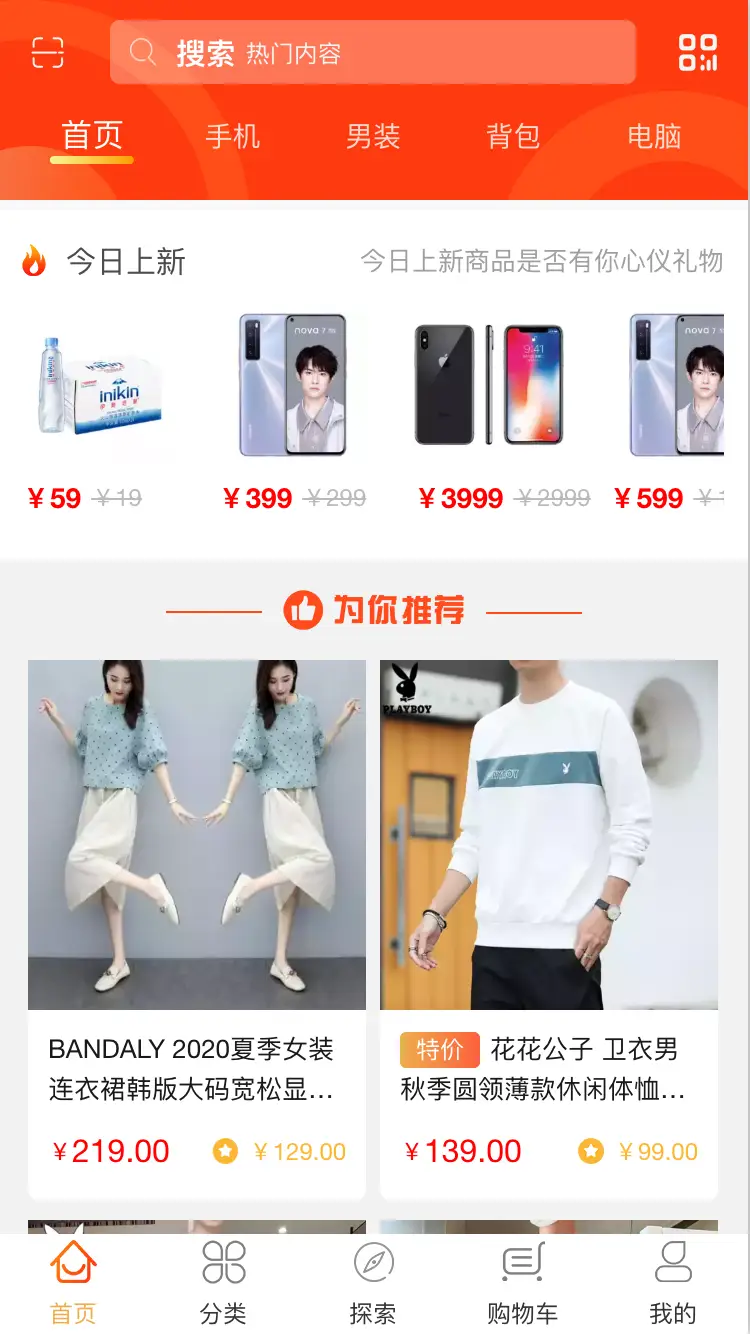
Task: Open the scan icon beside the search bar
Action: 47,52
